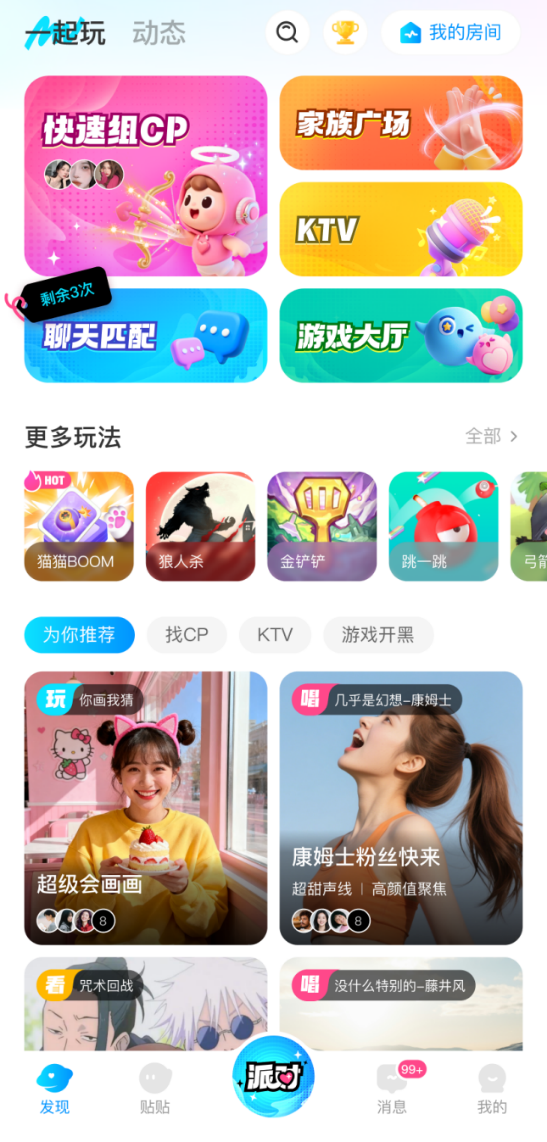
Task: View 全部 of 更多玩法
Action: pyautogui.click(x=492, y=436)
